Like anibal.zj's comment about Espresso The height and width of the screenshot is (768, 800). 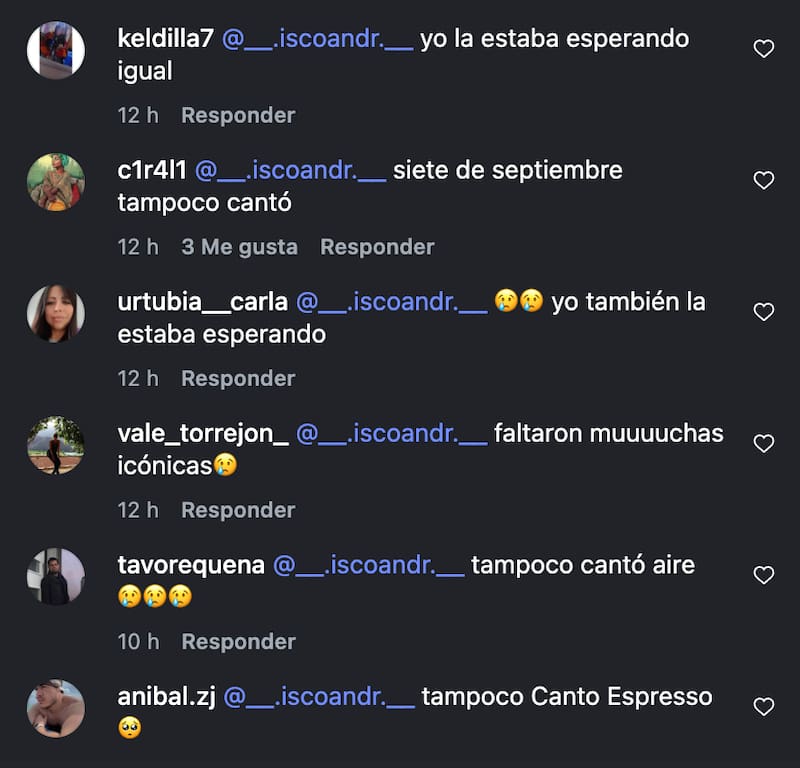pyautogui.click(x=764, y=707)
